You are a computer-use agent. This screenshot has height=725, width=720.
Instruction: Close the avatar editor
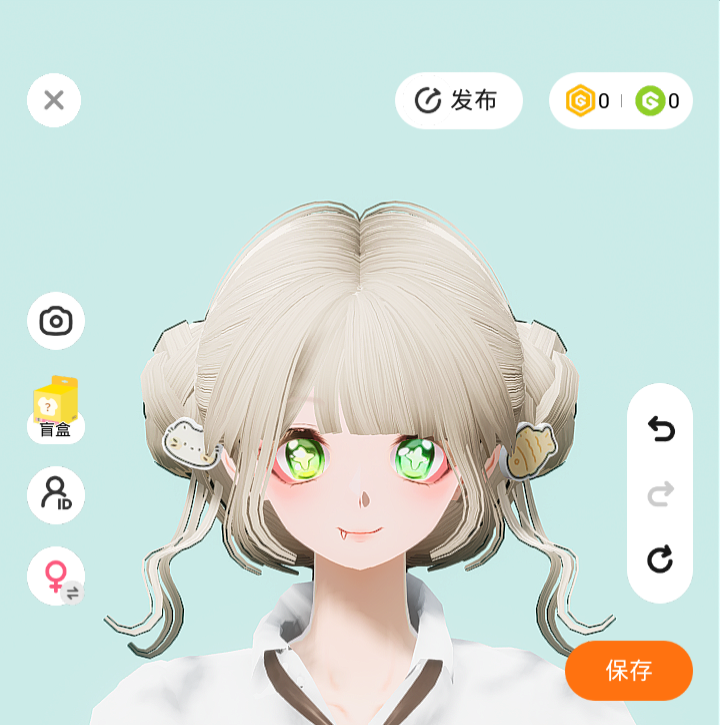click(x=54, y=100)
